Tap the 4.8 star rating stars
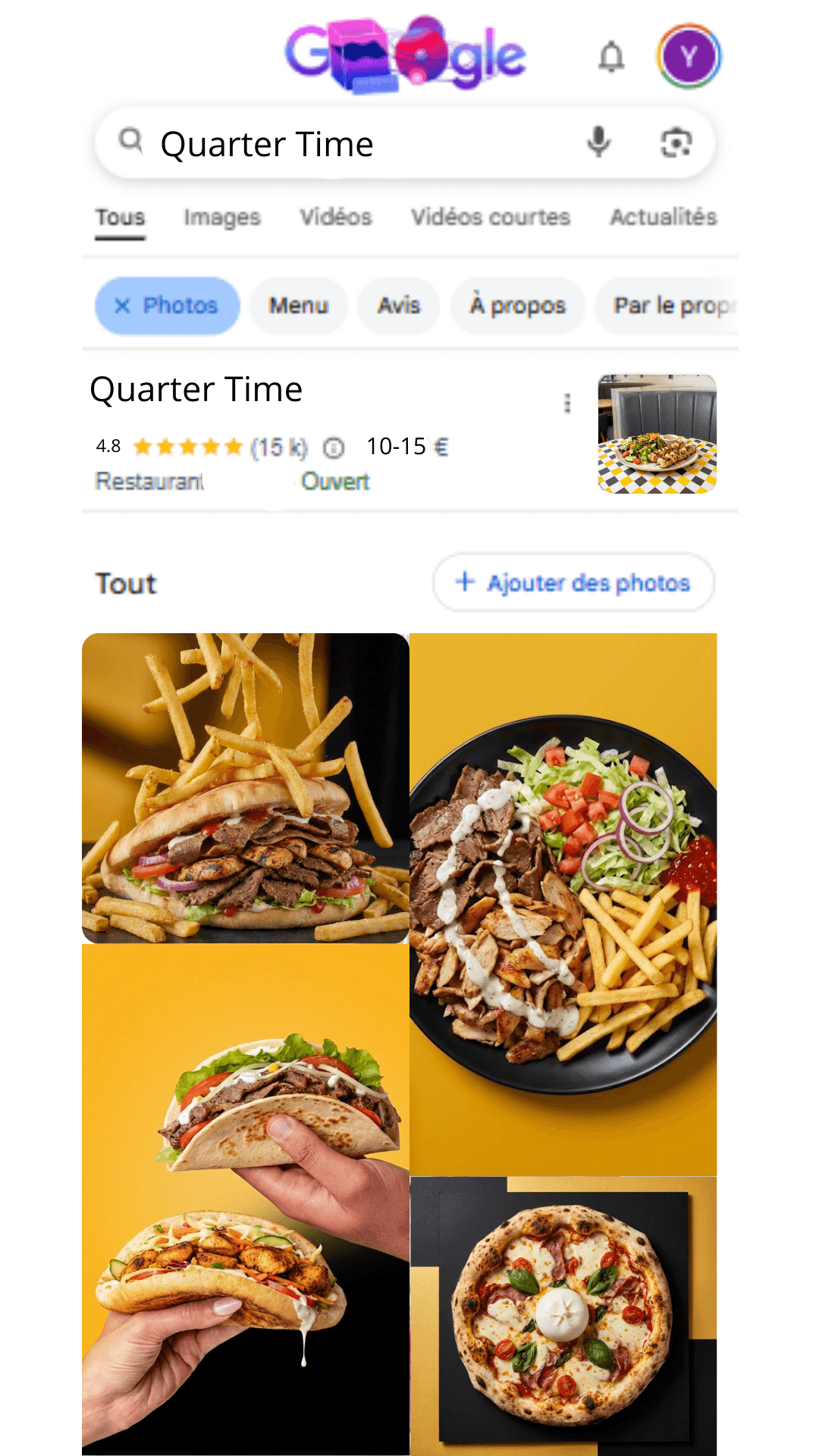This screenshot has width=819, height=1456. (x=186, y=447)
